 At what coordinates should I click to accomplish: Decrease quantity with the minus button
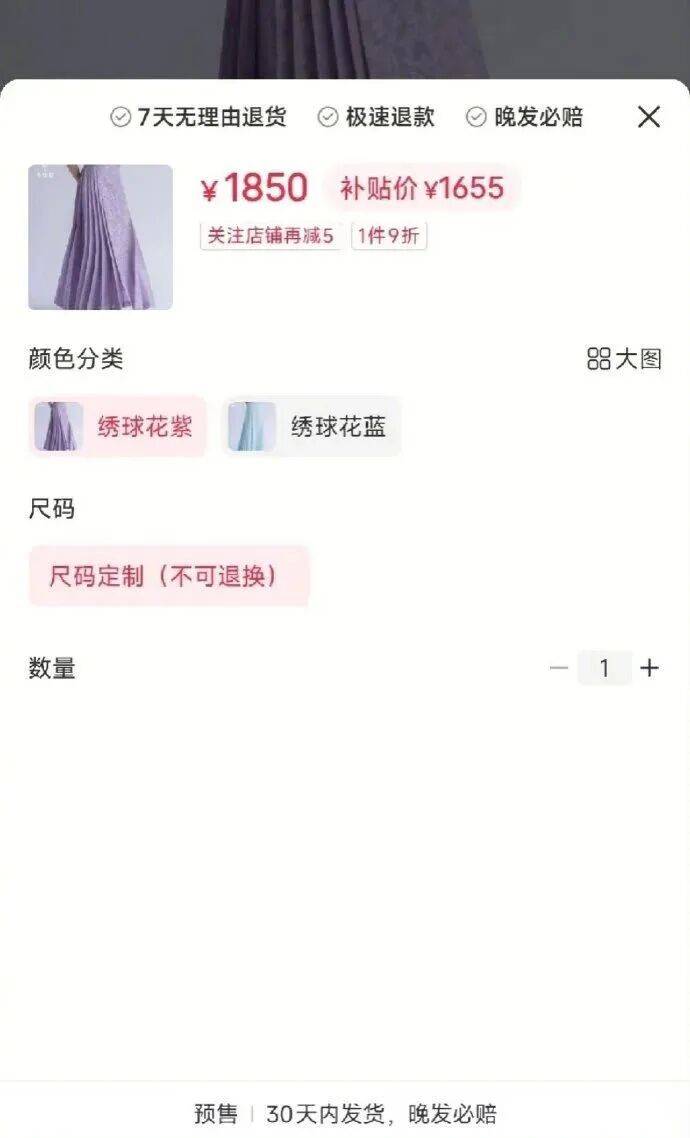tap(559, 668)
